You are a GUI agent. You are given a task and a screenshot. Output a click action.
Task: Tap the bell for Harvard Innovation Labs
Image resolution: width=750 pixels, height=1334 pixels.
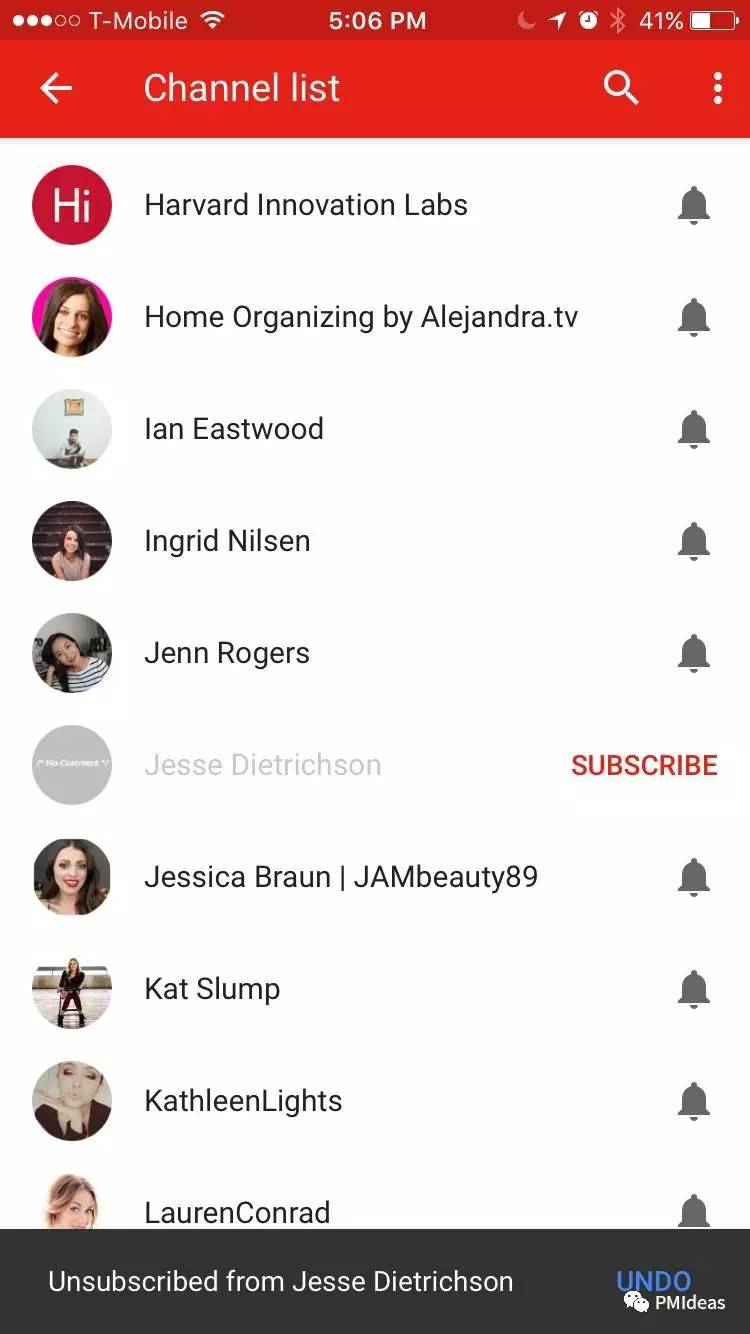[693, 205]
